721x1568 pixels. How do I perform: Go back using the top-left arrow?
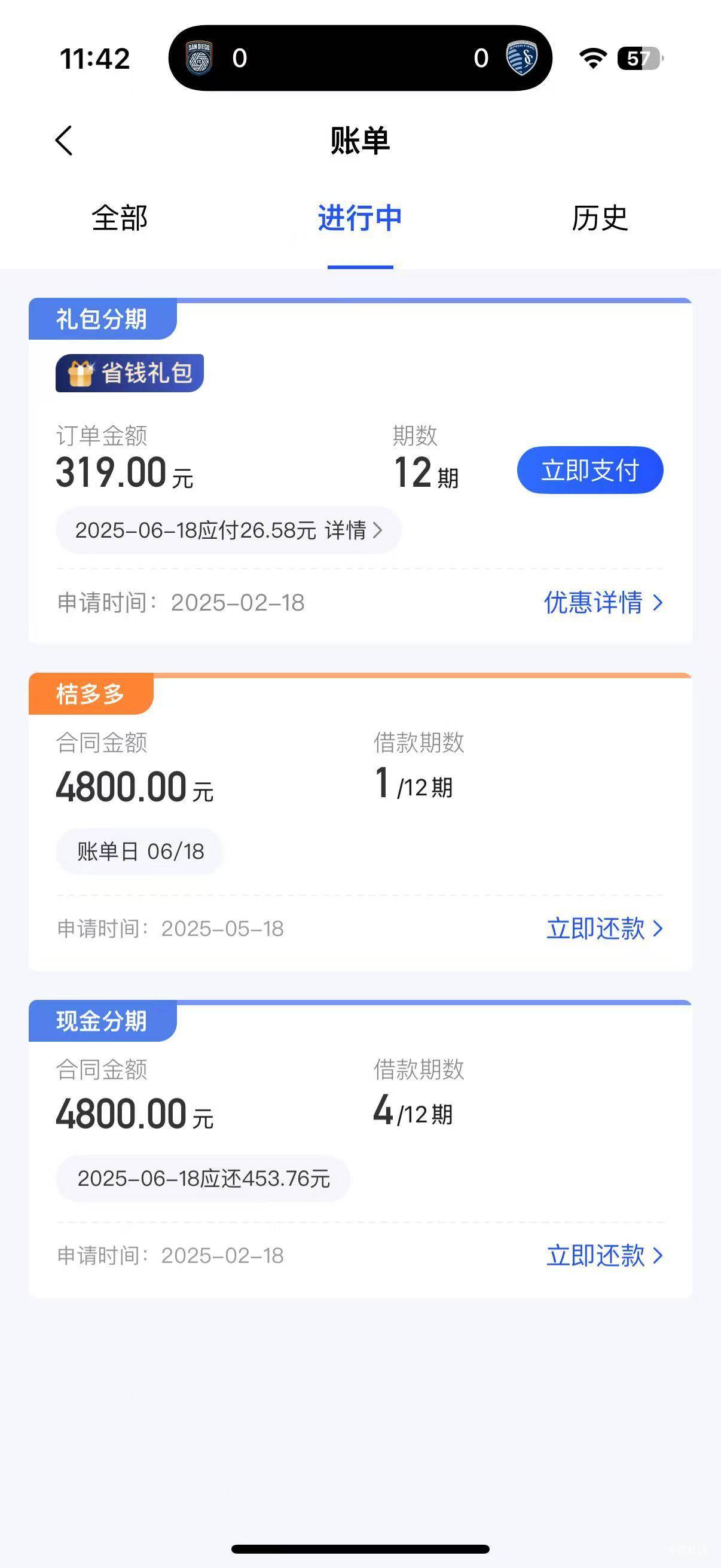[64, 141]
